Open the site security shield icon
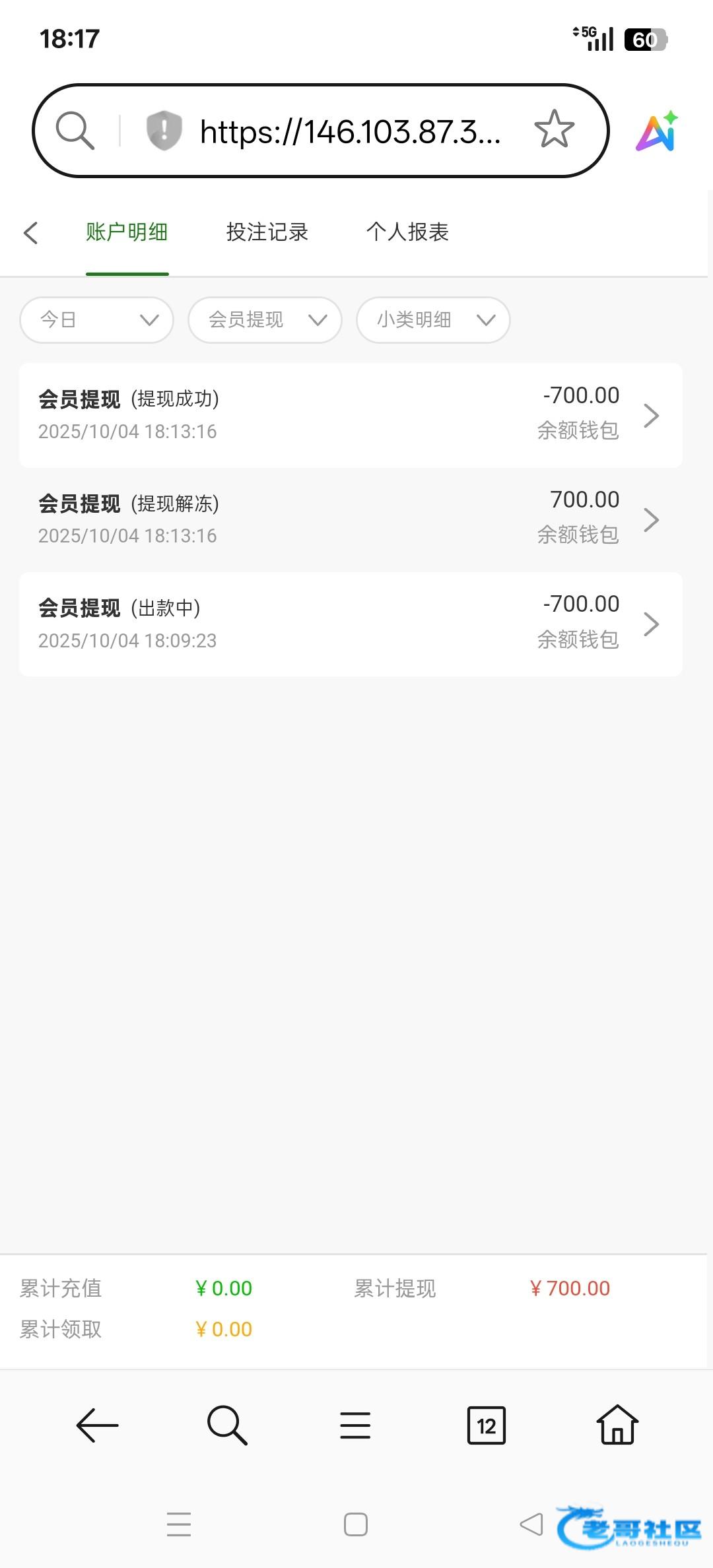The width and height of the screenshot is (713, 1568). pos(164,130)
